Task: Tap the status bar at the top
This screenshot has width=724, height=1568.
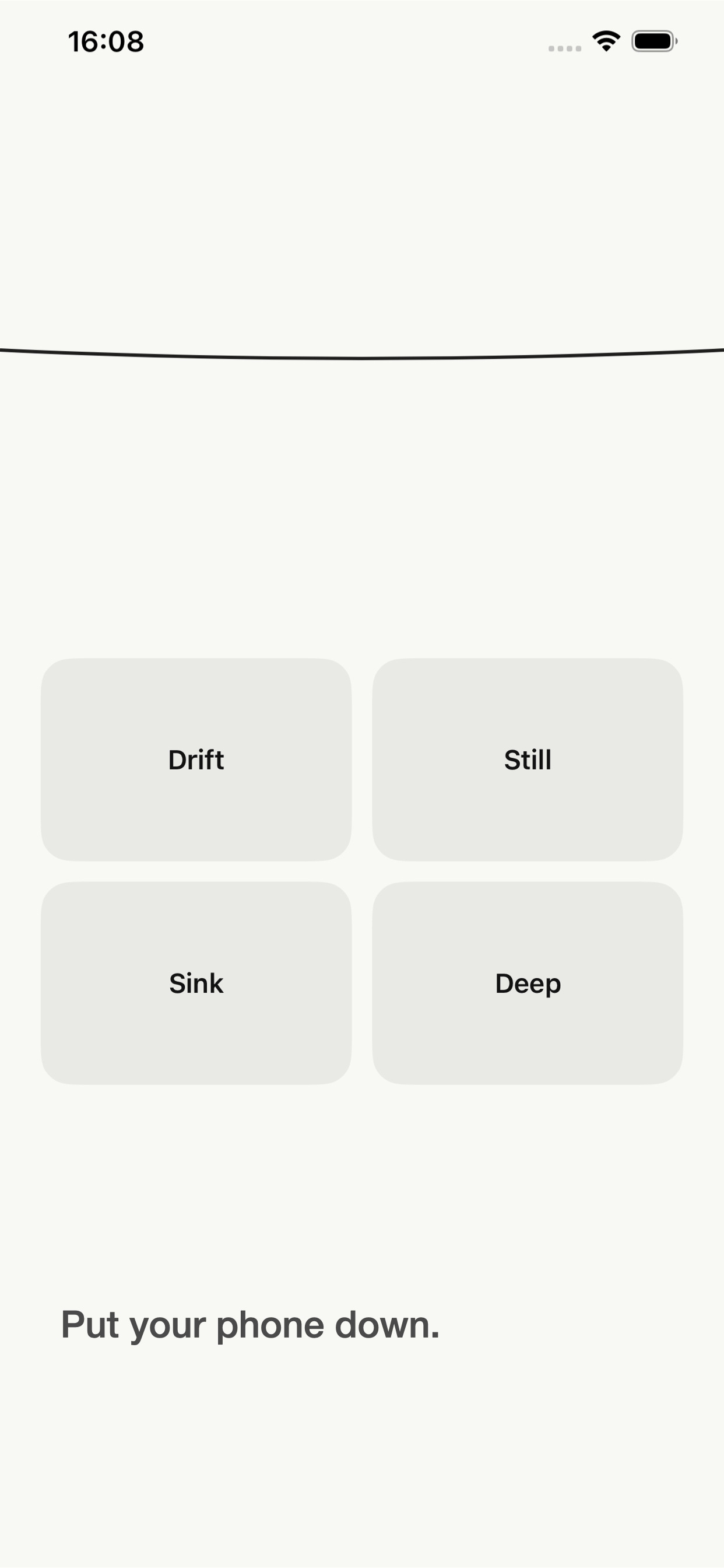Action: pyautogui.click(x=362, y=41)
